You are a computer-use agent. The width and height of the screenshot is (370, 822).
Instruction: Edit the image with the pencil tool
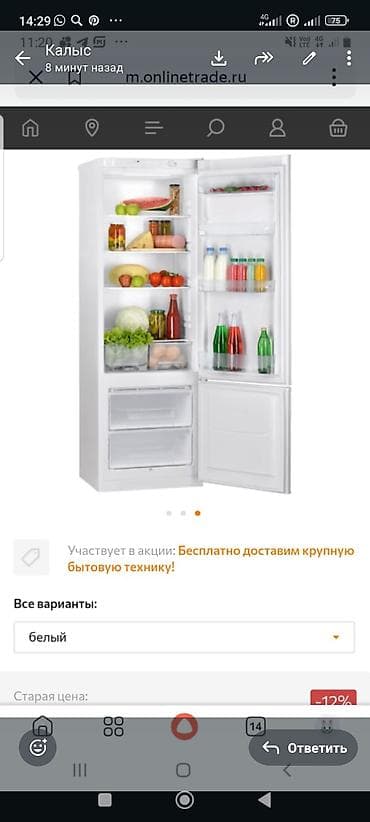[309, 58]
